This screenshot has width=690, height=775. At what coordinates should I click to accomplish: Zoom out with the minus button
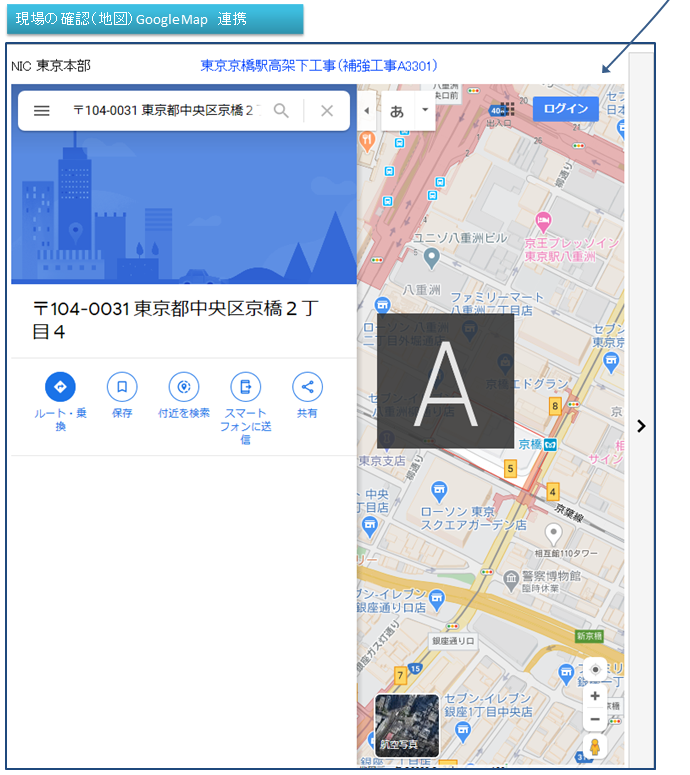pos(595,719)
